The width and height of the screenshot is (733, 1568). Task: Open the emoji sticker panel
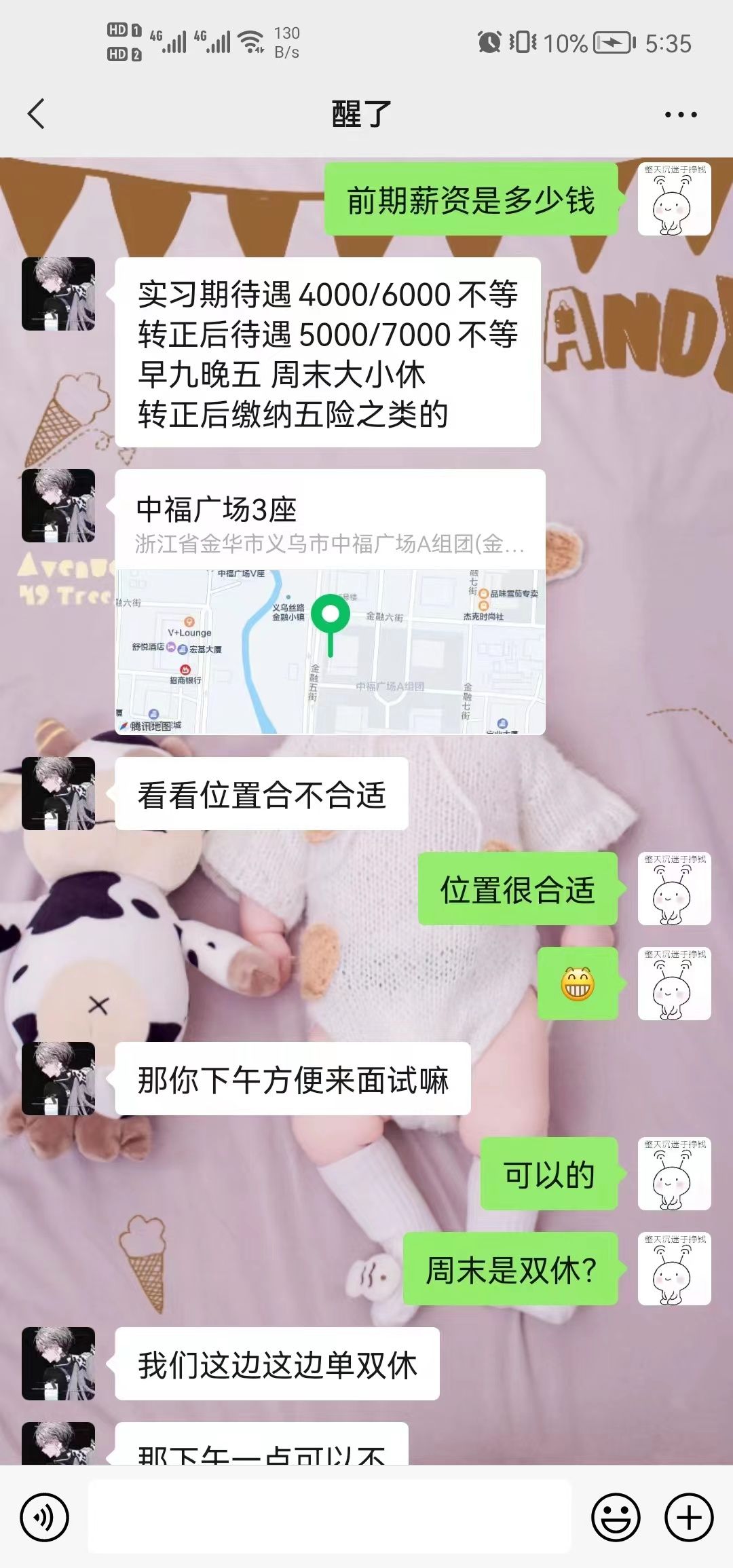click(616, 1517)
